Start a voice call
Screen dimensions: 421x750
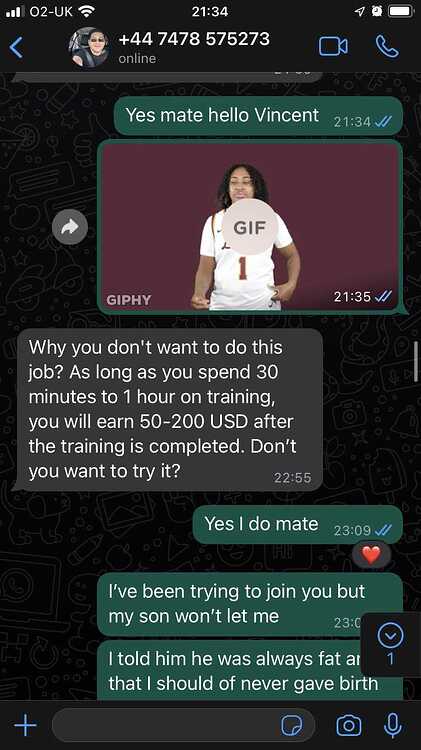[x=387, y=46]
